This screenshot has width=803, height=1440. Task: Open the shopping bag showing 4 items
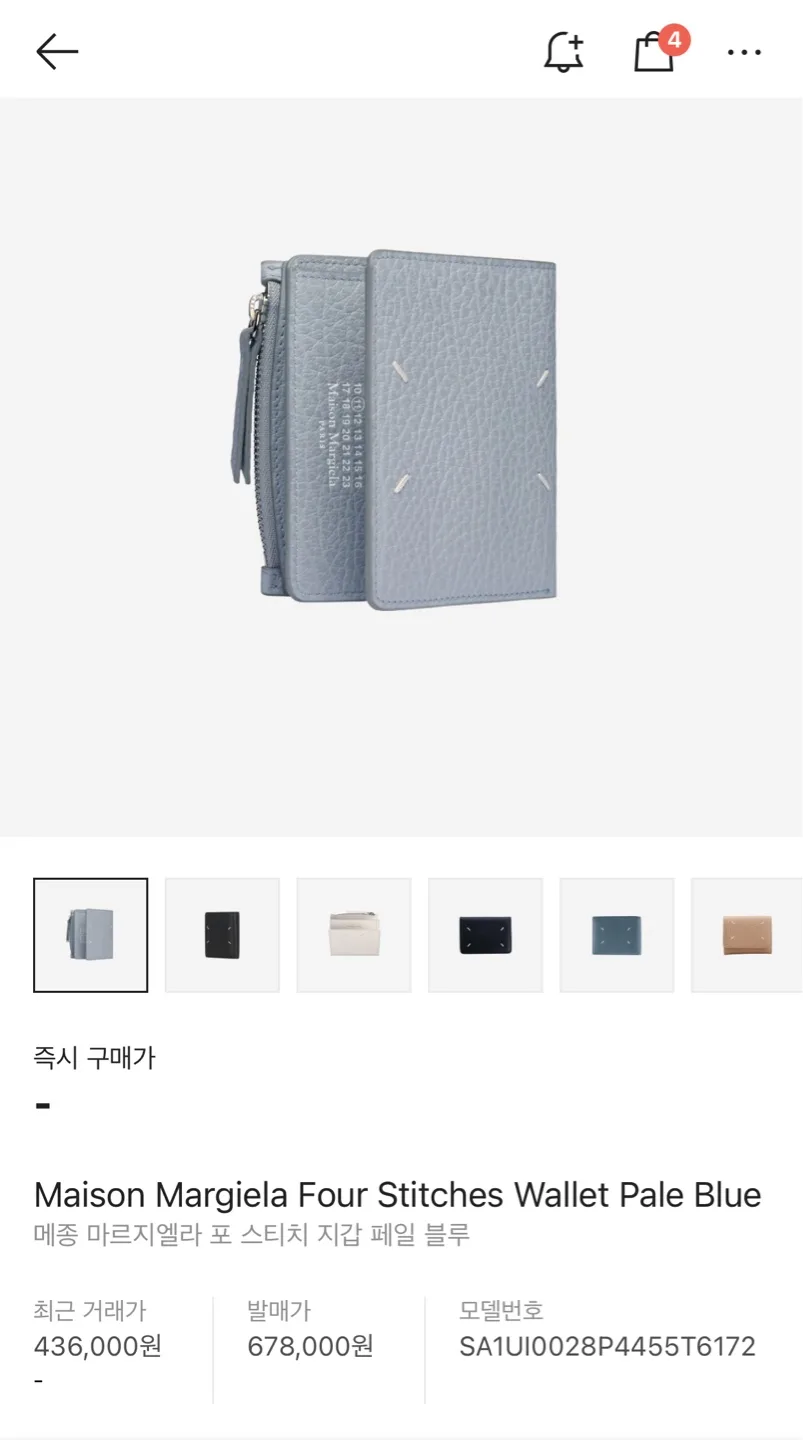[652, 52]
